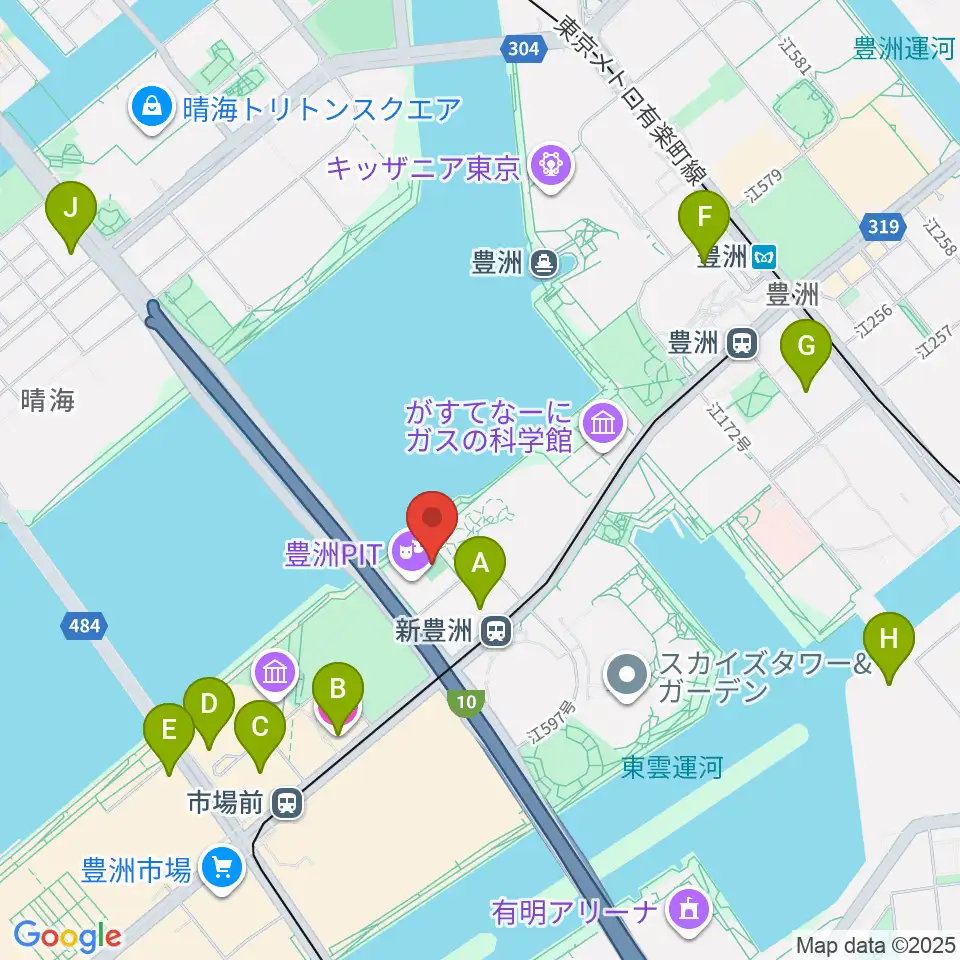The width and height of the screenshot is (960, 960).
Task: Tap the 豊洲市場 shopping cart icon
Action: pos(223,868)
